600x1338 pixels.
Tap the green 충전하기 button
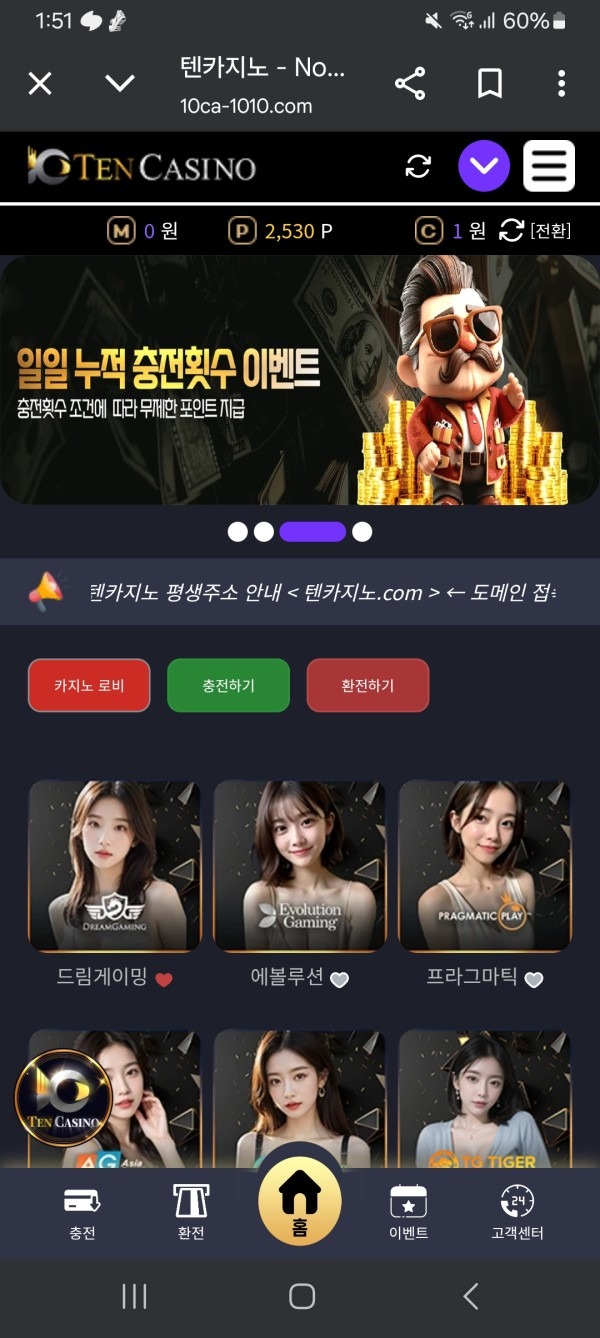click(x=228, y=686)
